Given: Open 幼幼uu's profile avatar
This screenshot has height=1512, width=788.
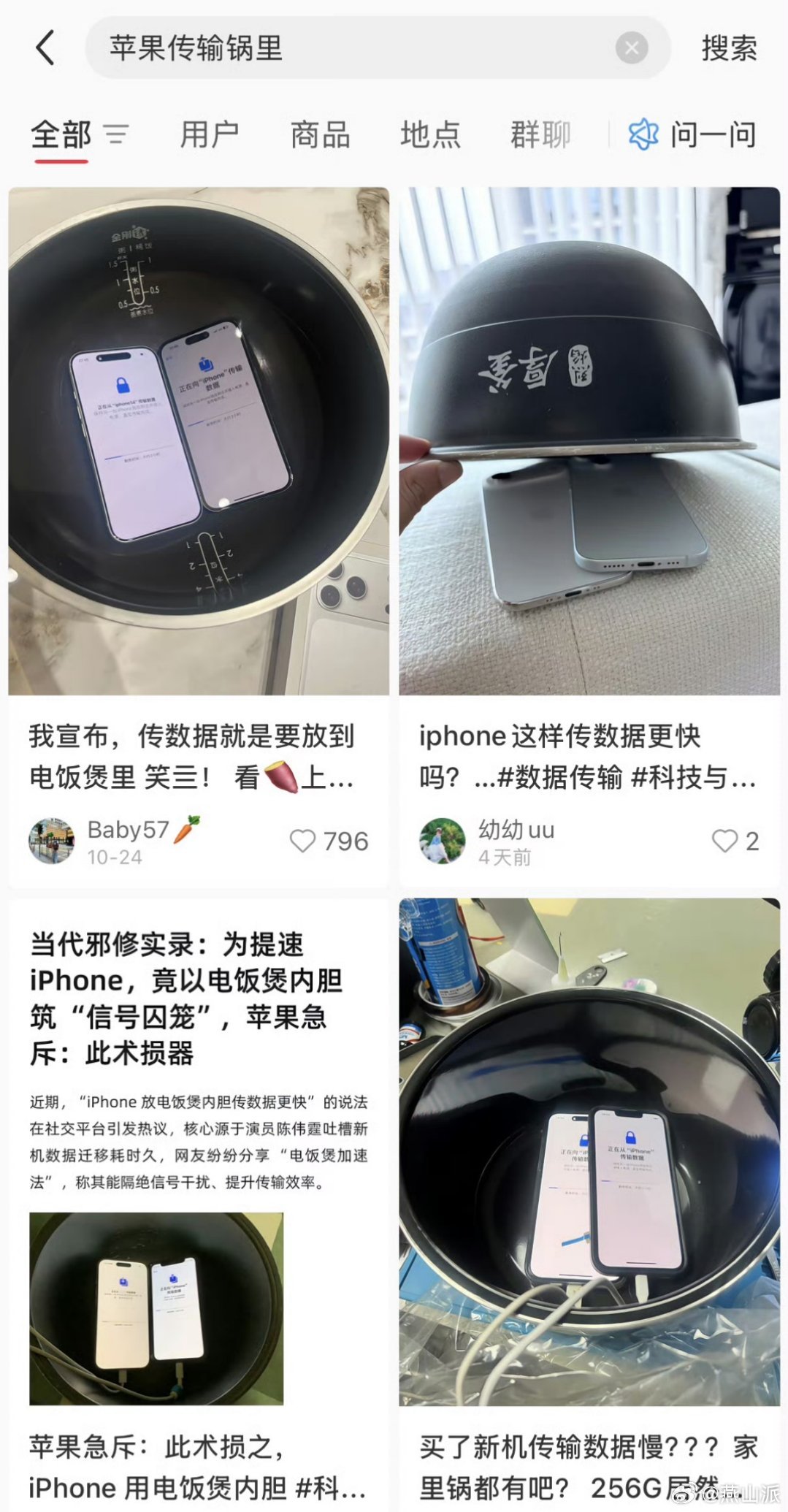Looking at the screenshot, I should coord(443,840).
